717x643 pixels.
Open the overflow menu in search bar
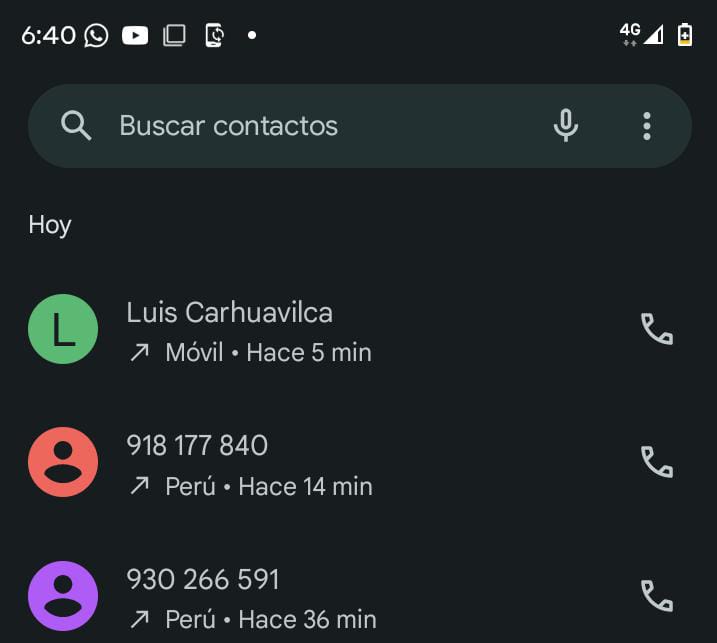click(647, 126)
